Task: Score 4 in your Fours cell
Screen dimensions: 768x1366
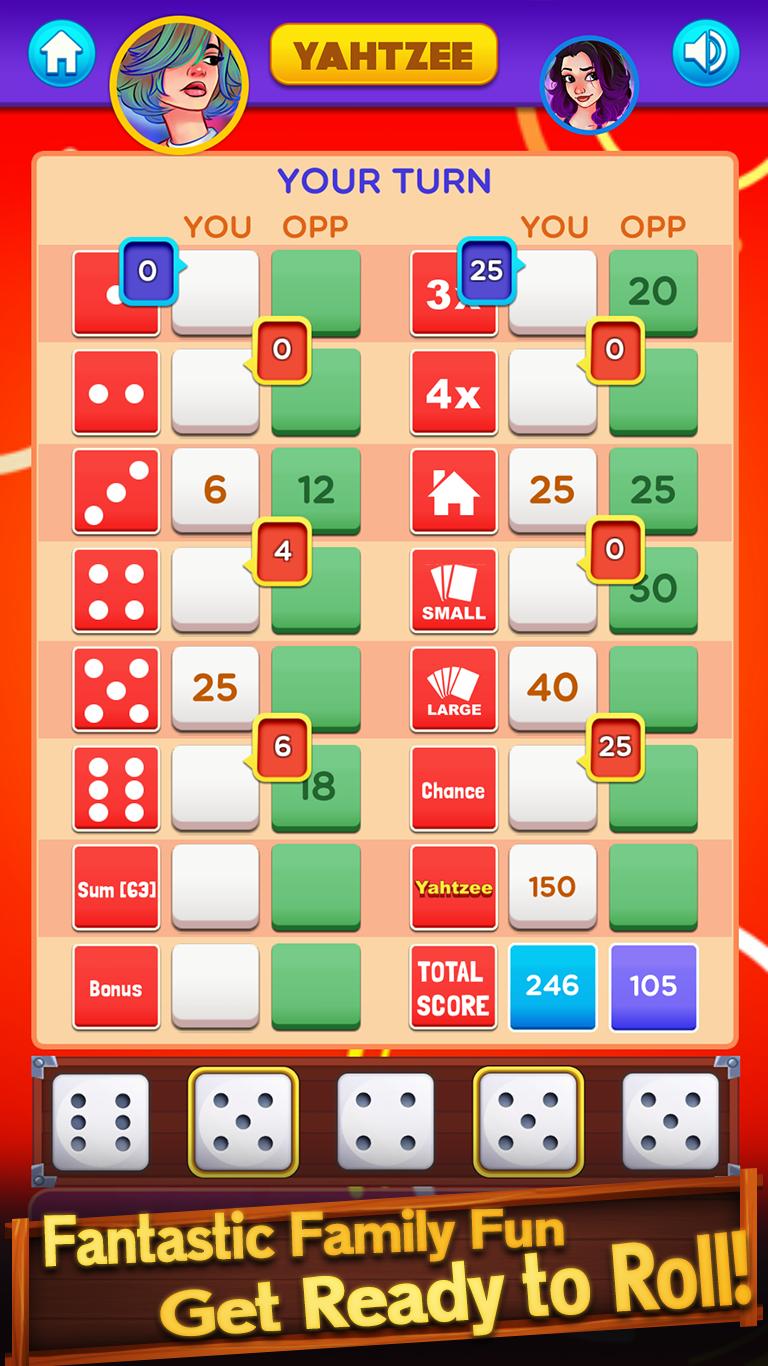Action: coord(215,591)
